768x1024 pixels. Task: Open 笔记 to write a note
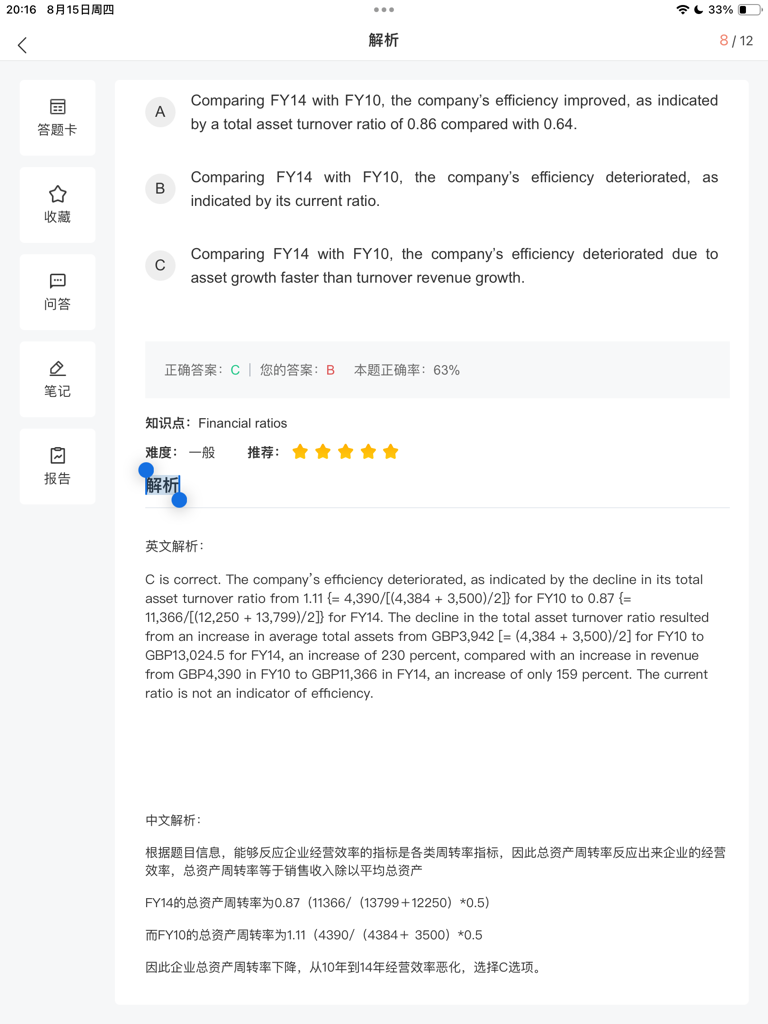point(57,378)
